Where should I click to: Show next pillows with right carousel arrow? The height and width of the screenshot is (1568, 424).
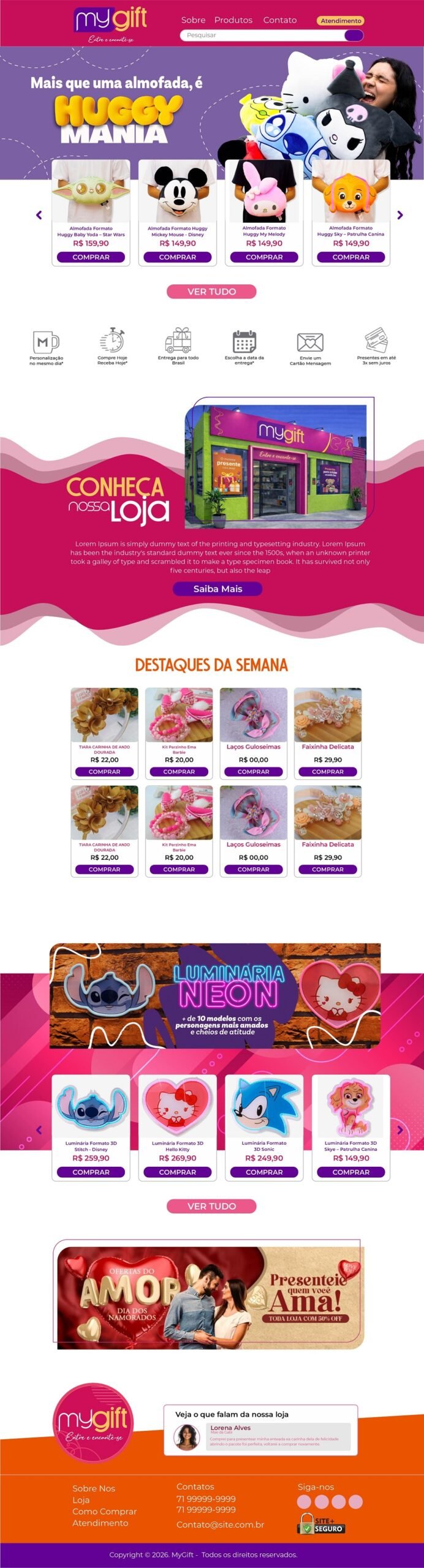(x=400, y=215)
